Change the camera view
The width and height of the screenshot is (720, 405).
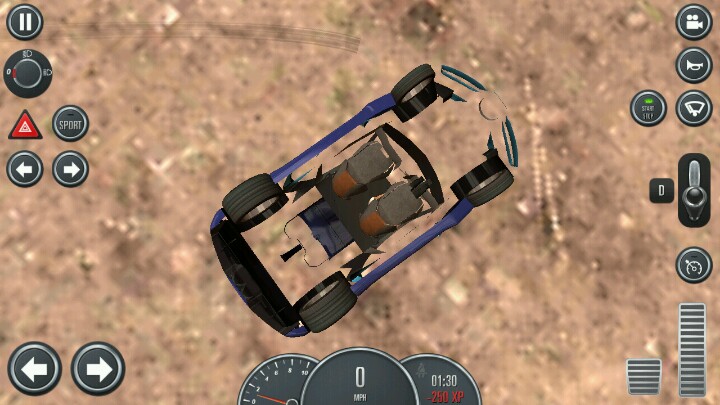click(694, 22)
